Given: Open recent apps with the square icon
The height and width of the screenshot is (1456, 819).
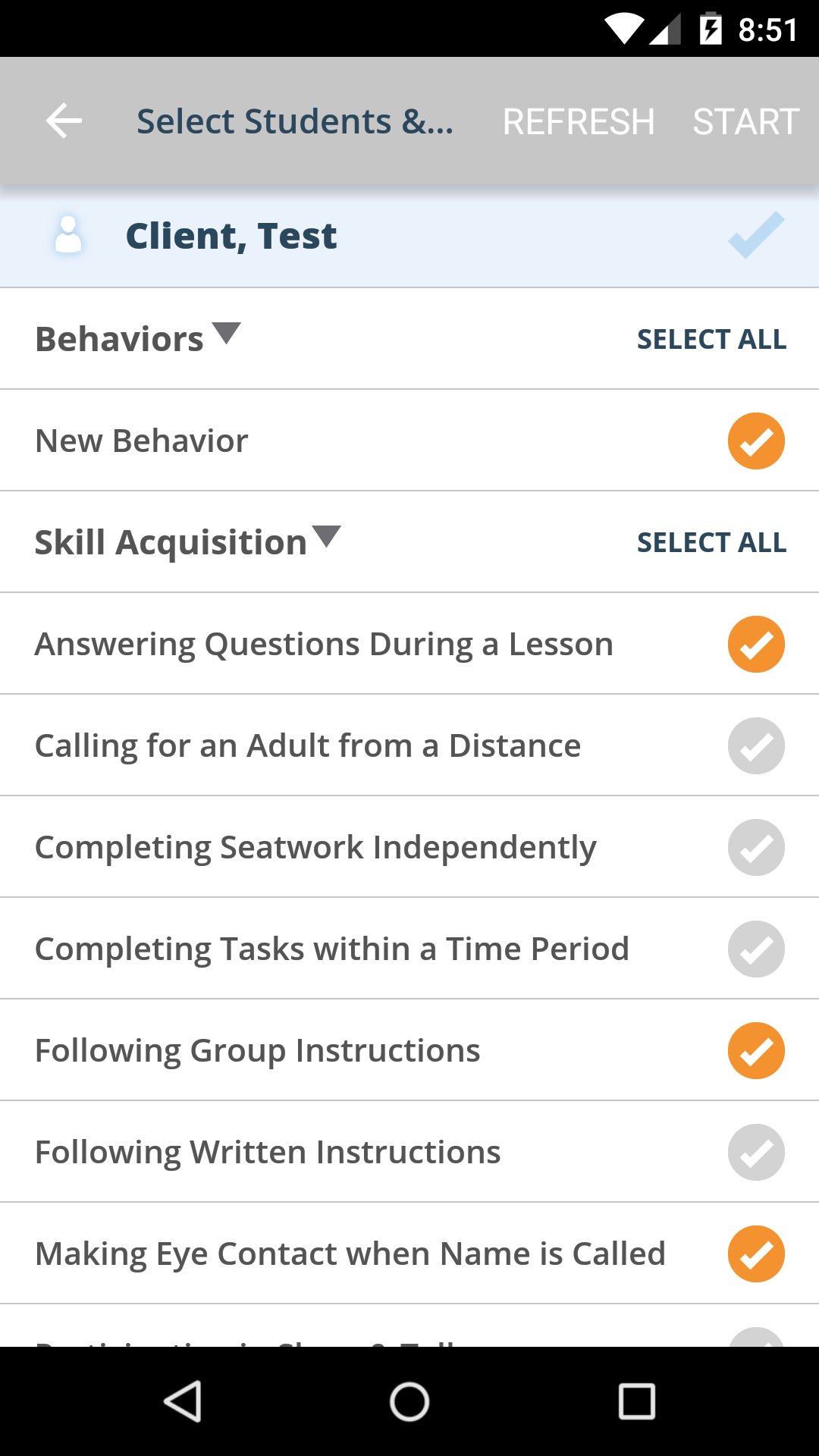Looking at the screenshot, I should pyautogui.click(x=635, y=1402).
